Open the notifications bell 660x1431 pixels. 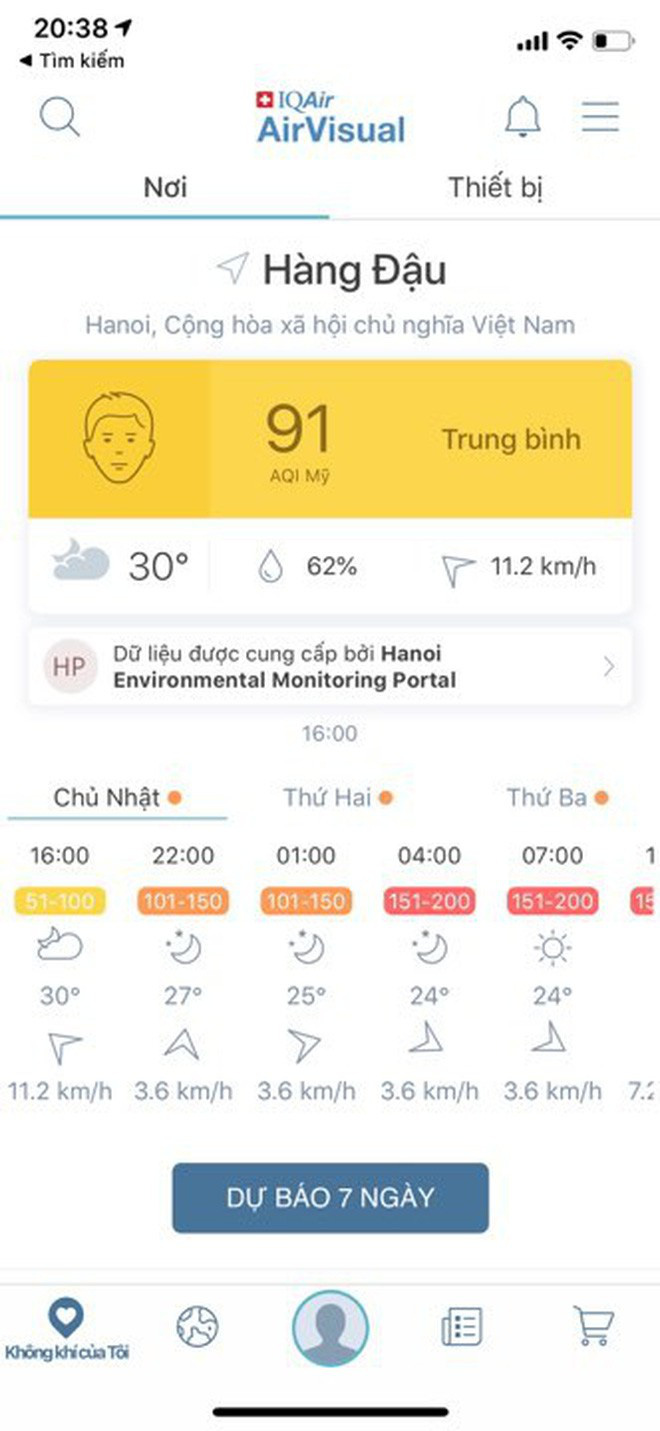pyautogui.click(x=522, y=117)
